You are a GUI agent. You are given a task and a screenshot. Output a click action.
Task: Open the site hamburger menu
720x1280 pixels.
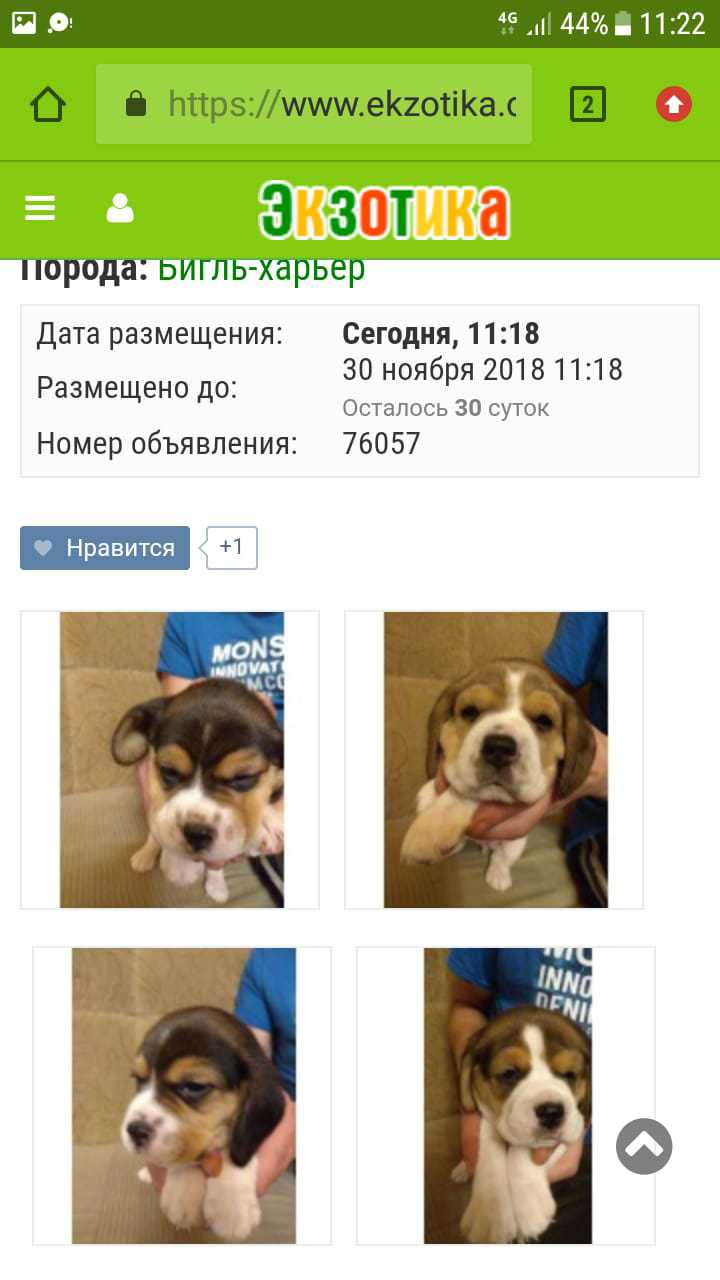coord(40,208)
